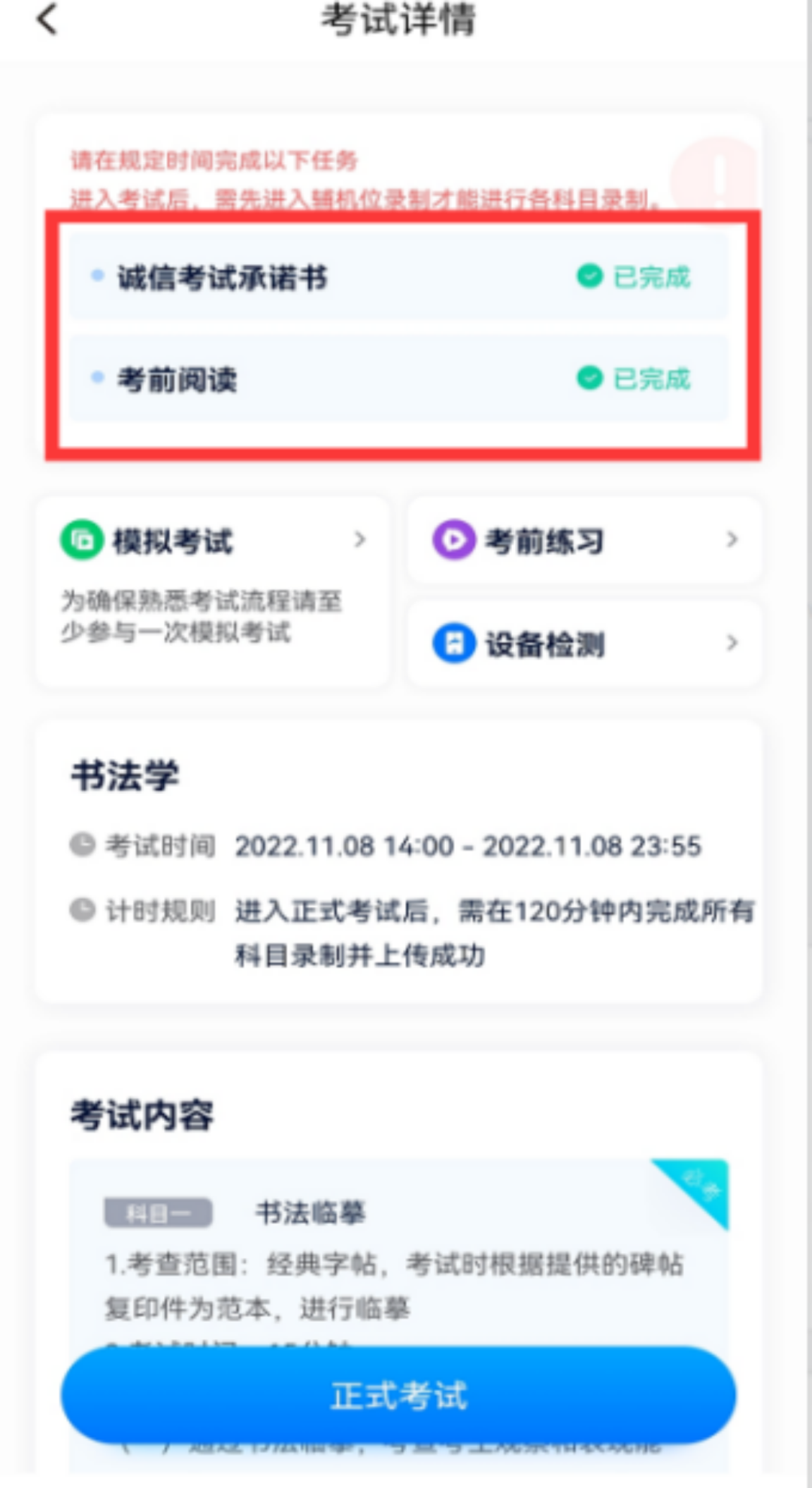Open the 模拟考试 card
Viewport: 812px width, 1488px height.
(212, 590)
